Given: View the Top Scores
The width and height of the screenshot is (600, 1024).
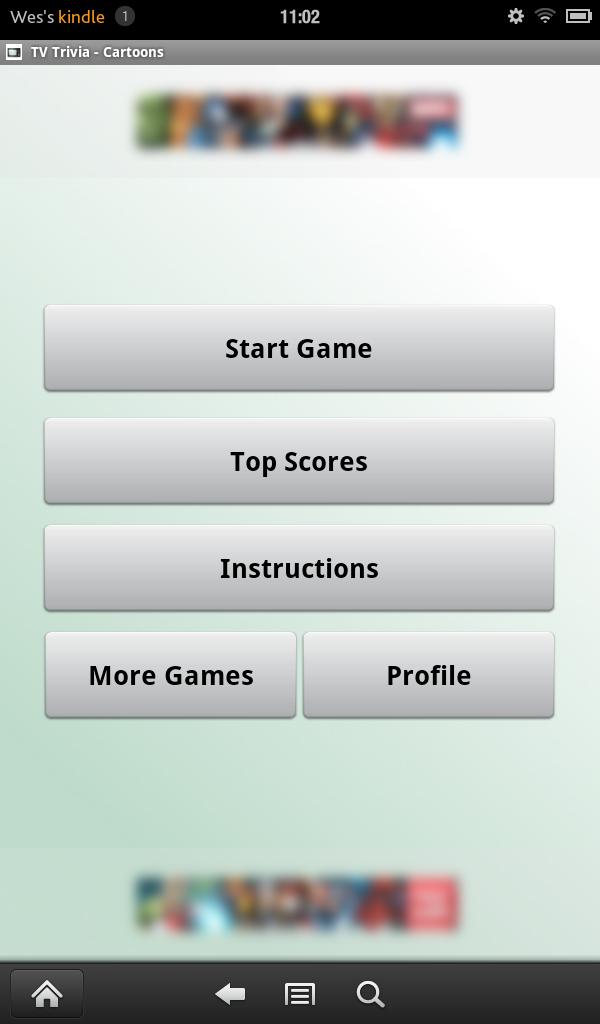Looking at the screenshot, I should tap(299, 461).
